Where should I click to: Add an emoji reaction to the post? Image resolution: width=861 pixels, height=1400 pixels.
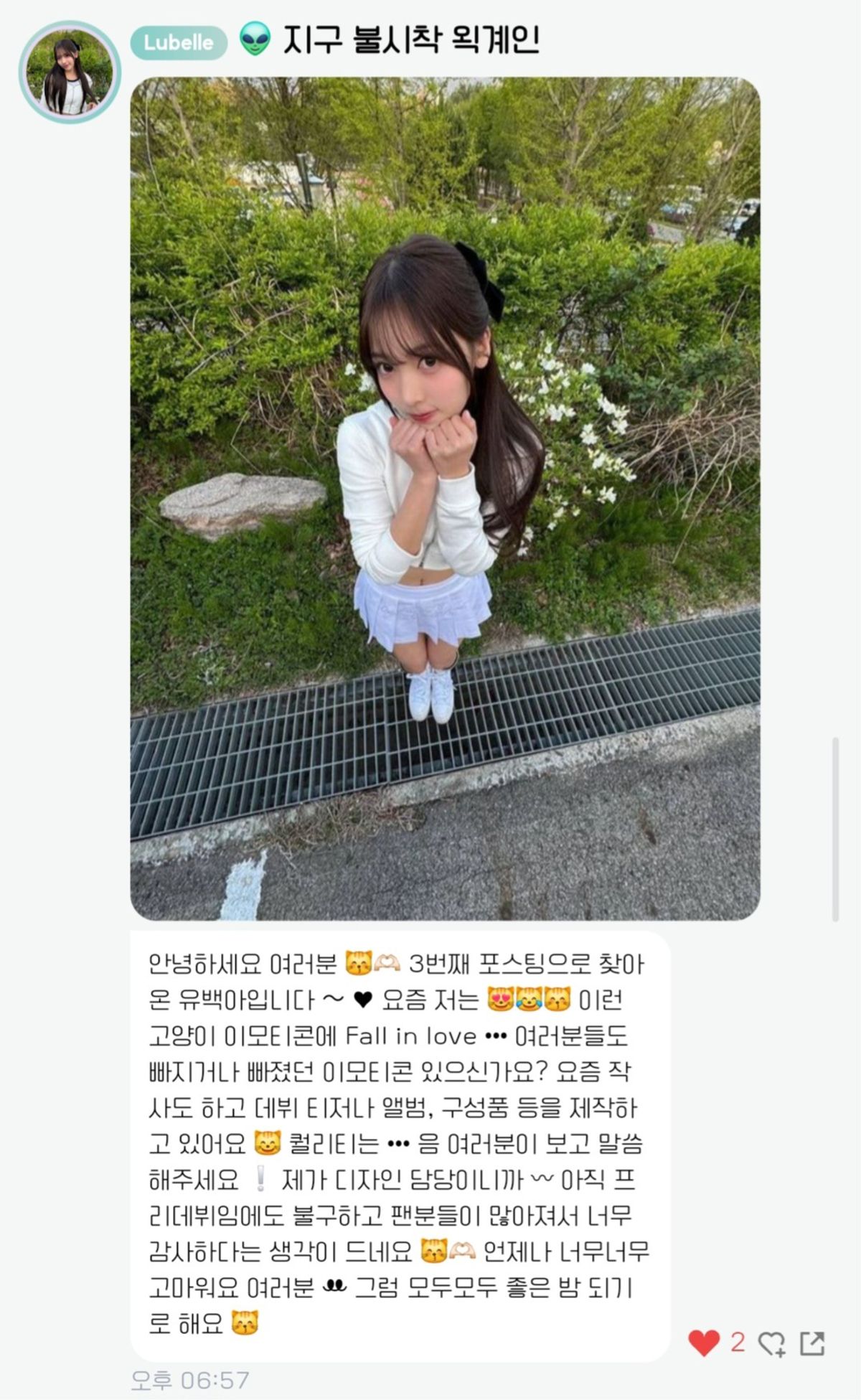click(772, 1343)
